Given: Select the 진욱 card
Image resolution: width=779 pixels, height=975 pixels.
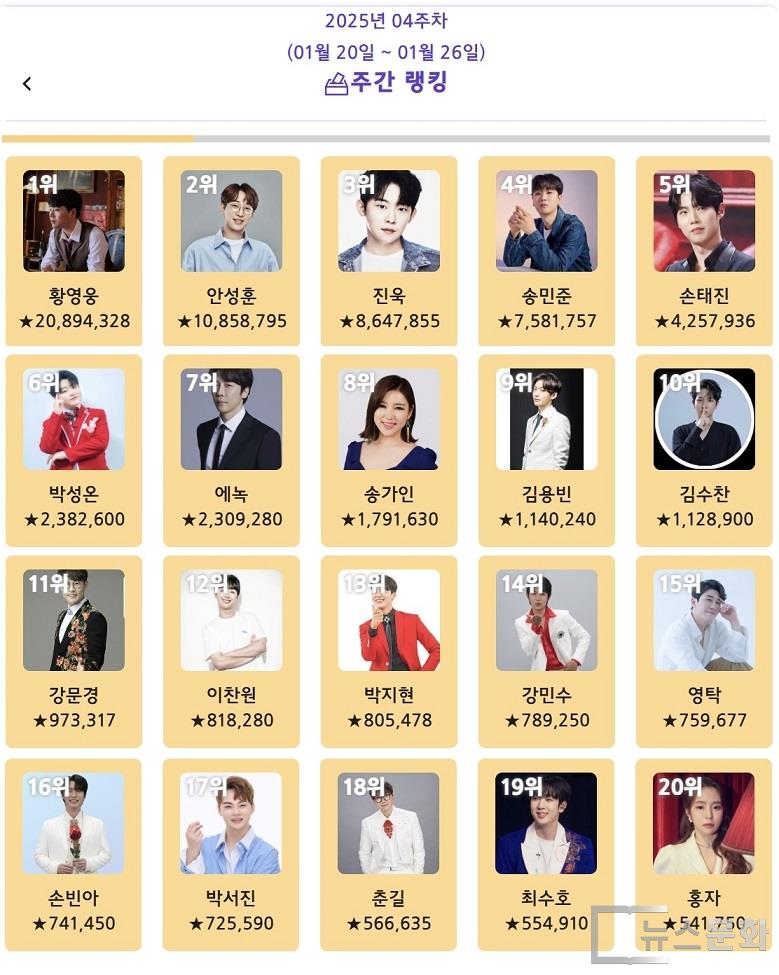Looking at the screenshot, I should pyautogui.click(x=389, y=250).
